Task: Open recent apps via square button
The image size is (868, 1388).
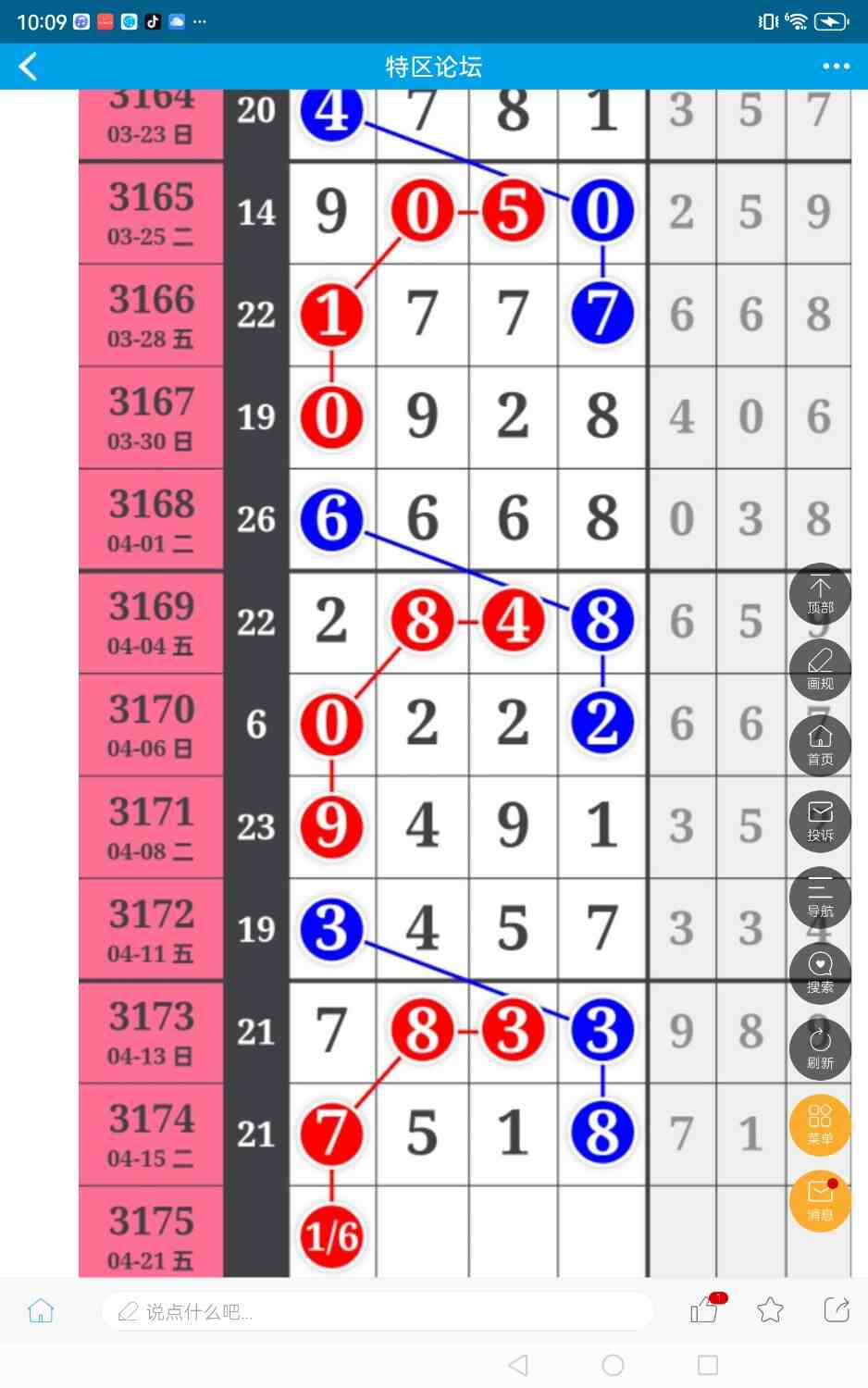Action: click(708, 1365)
